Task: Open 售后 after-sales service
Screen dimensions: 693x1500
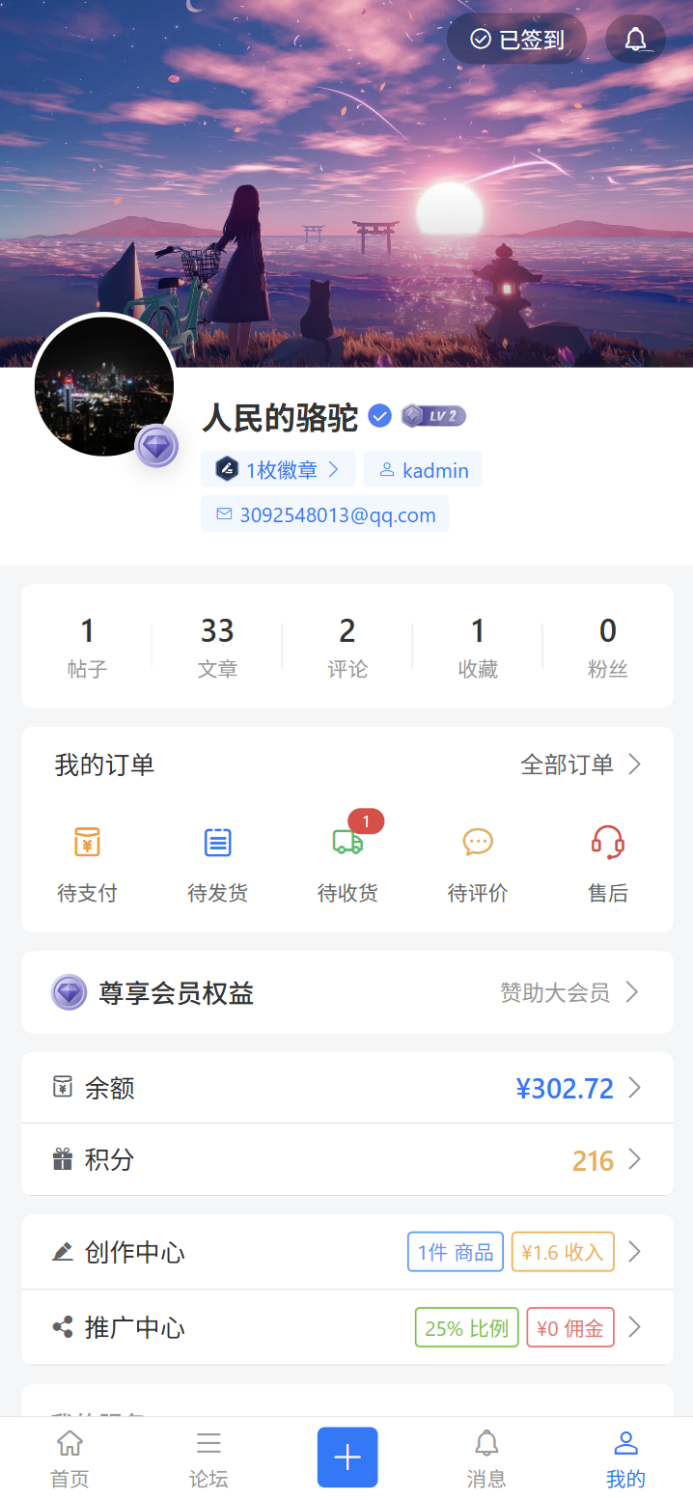Action: (607, 864)
